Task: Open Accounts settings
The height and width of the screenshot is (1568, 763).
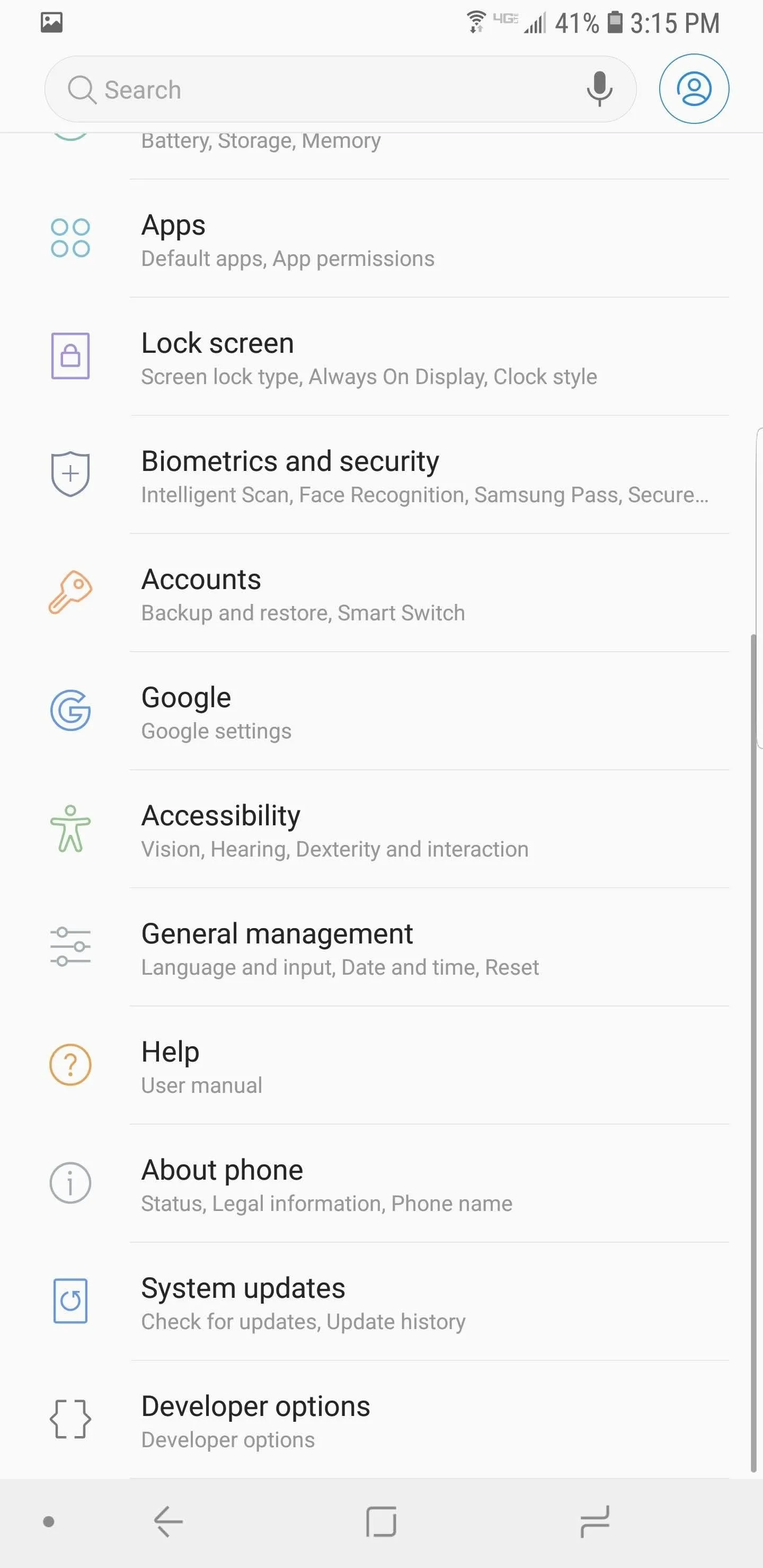Action: pyautogui.click(x=381, y=593)
